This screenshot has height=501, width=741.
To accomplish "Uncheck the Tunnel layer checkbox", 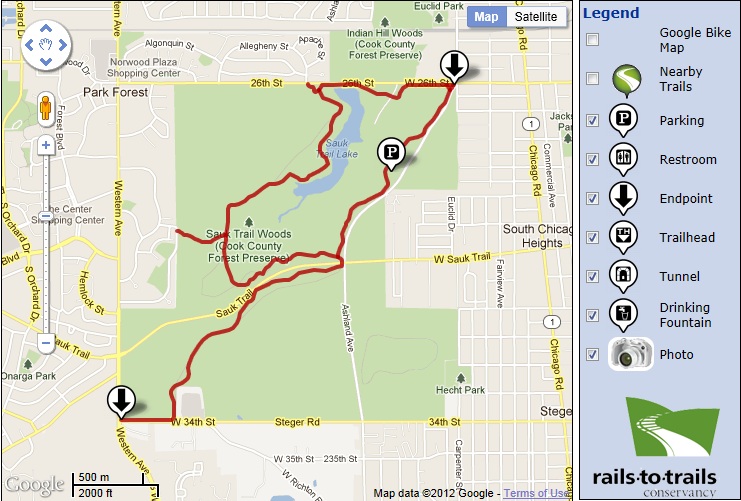I will coord(593,276).
